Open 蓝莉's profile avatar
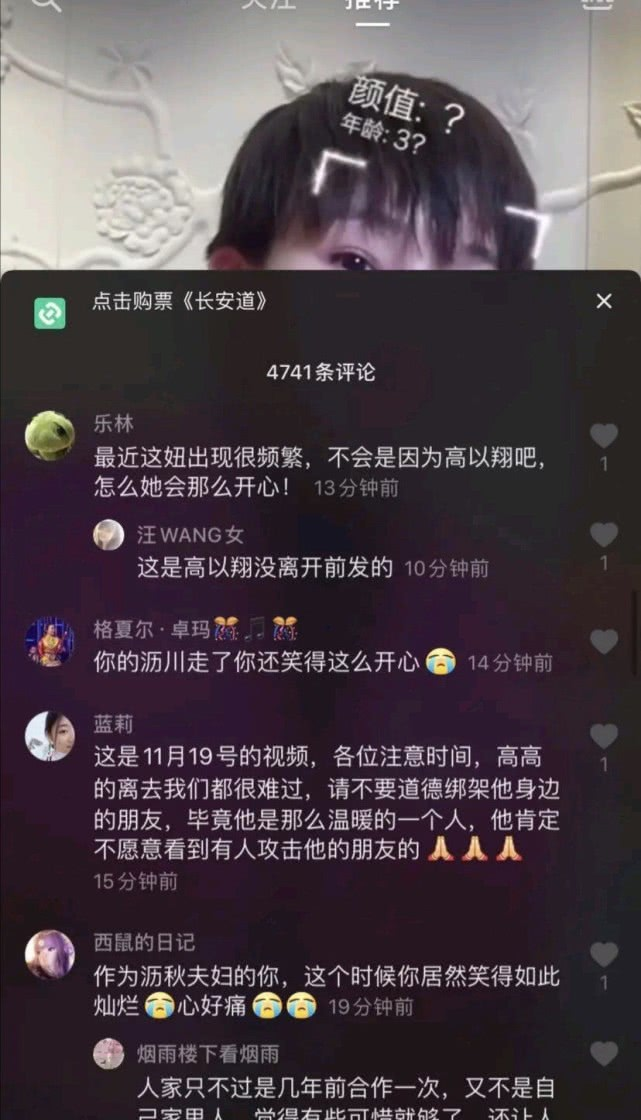This screenshot has width=641, height=1120. click(49, 736)
